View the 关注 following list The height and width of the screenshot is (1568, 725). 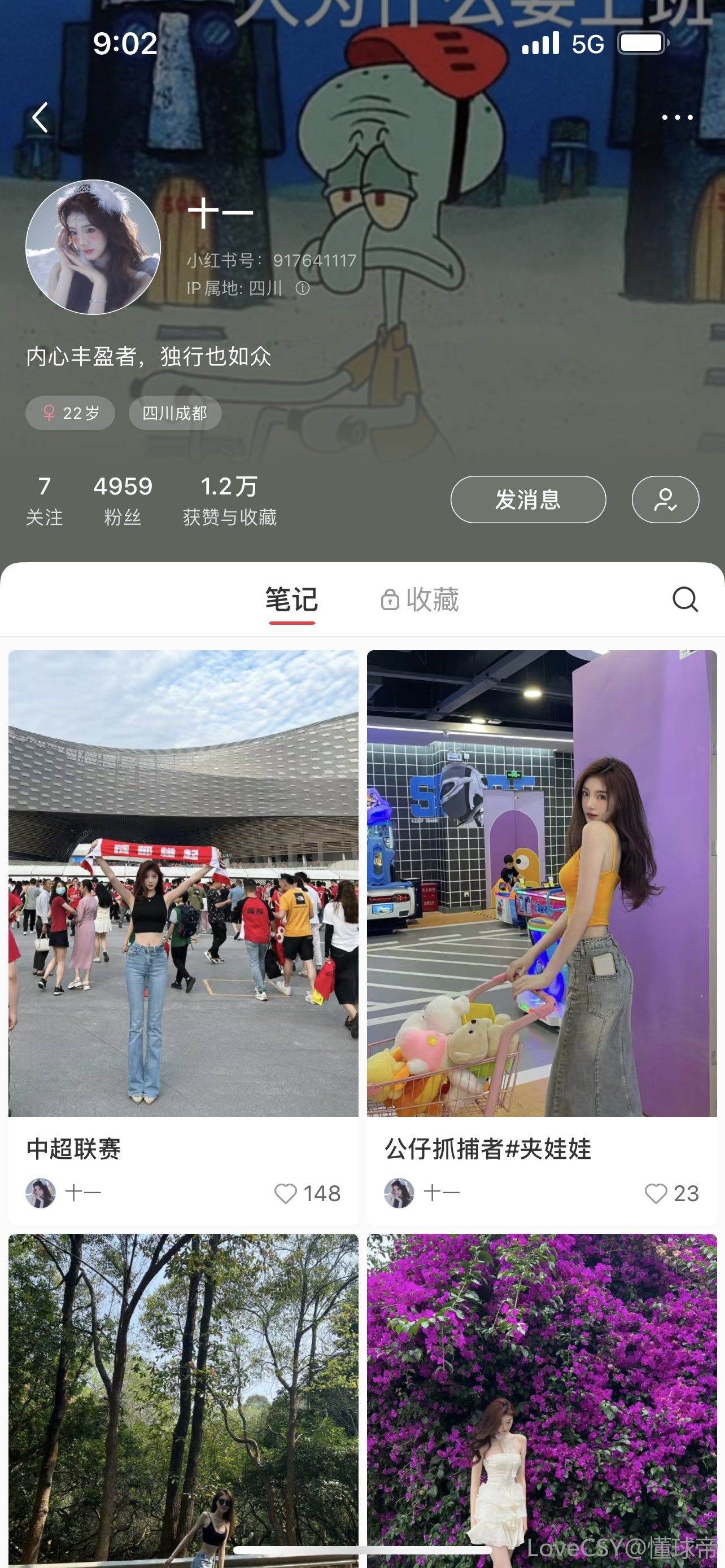click(44, 500)
